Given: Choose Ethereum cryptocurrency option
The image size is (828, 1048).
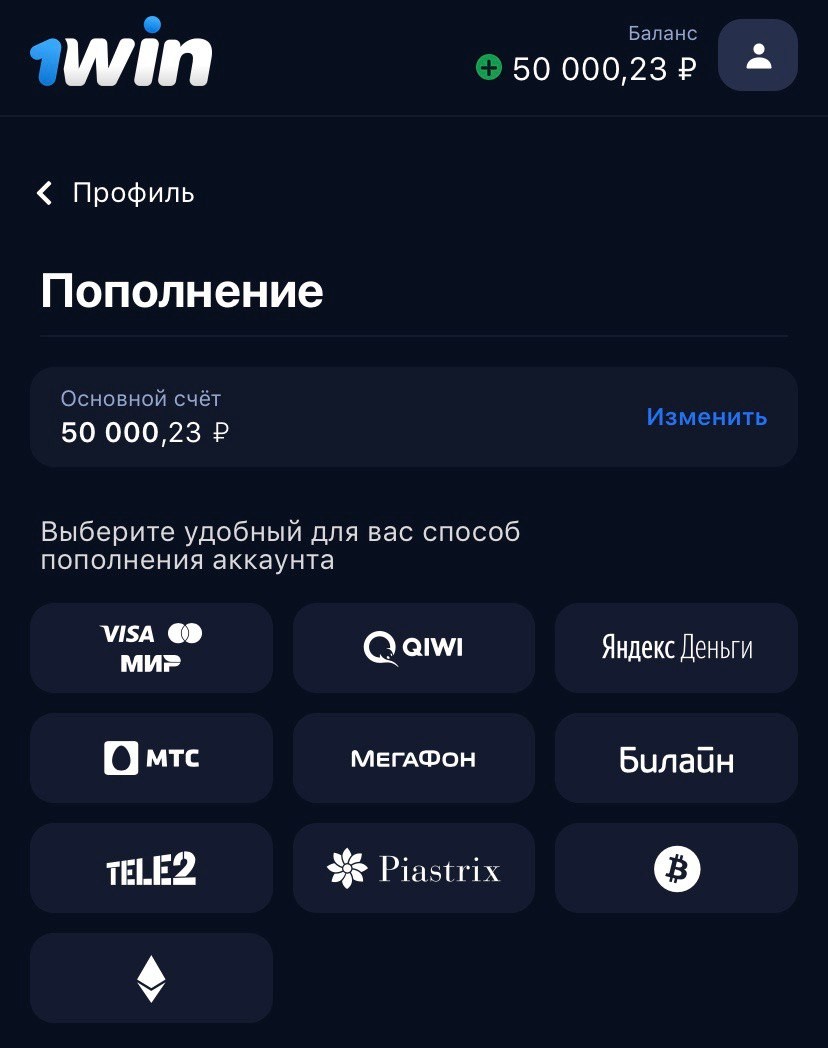Looking at the screenshot, I should (151, 978).
